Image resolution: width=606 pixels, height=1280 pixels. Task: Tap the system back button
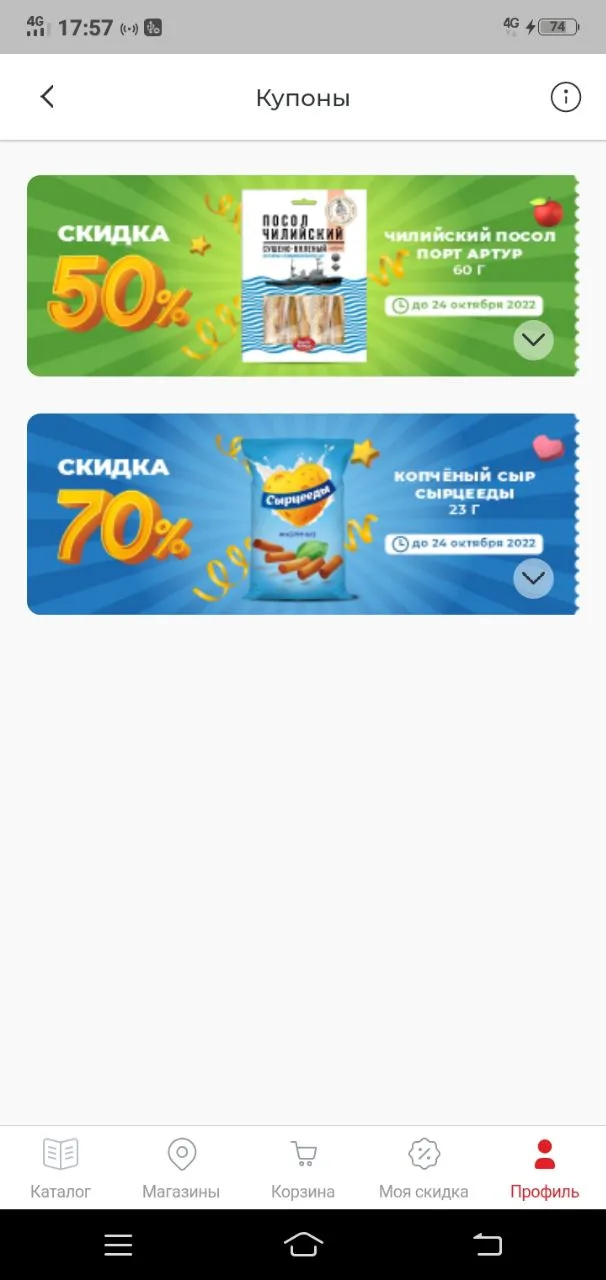pos(487,1244)
